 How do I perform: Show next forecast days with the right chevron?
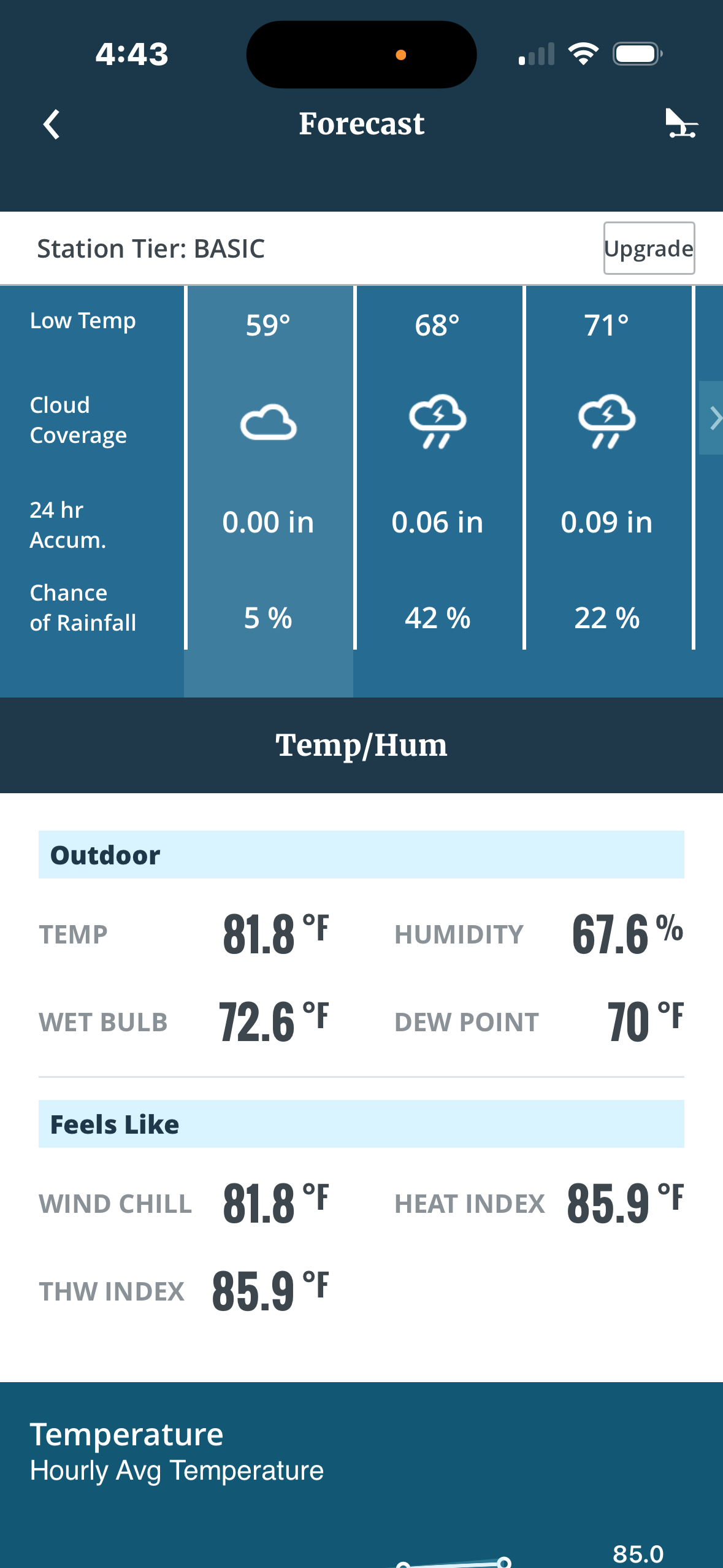(x=713, y=418)
